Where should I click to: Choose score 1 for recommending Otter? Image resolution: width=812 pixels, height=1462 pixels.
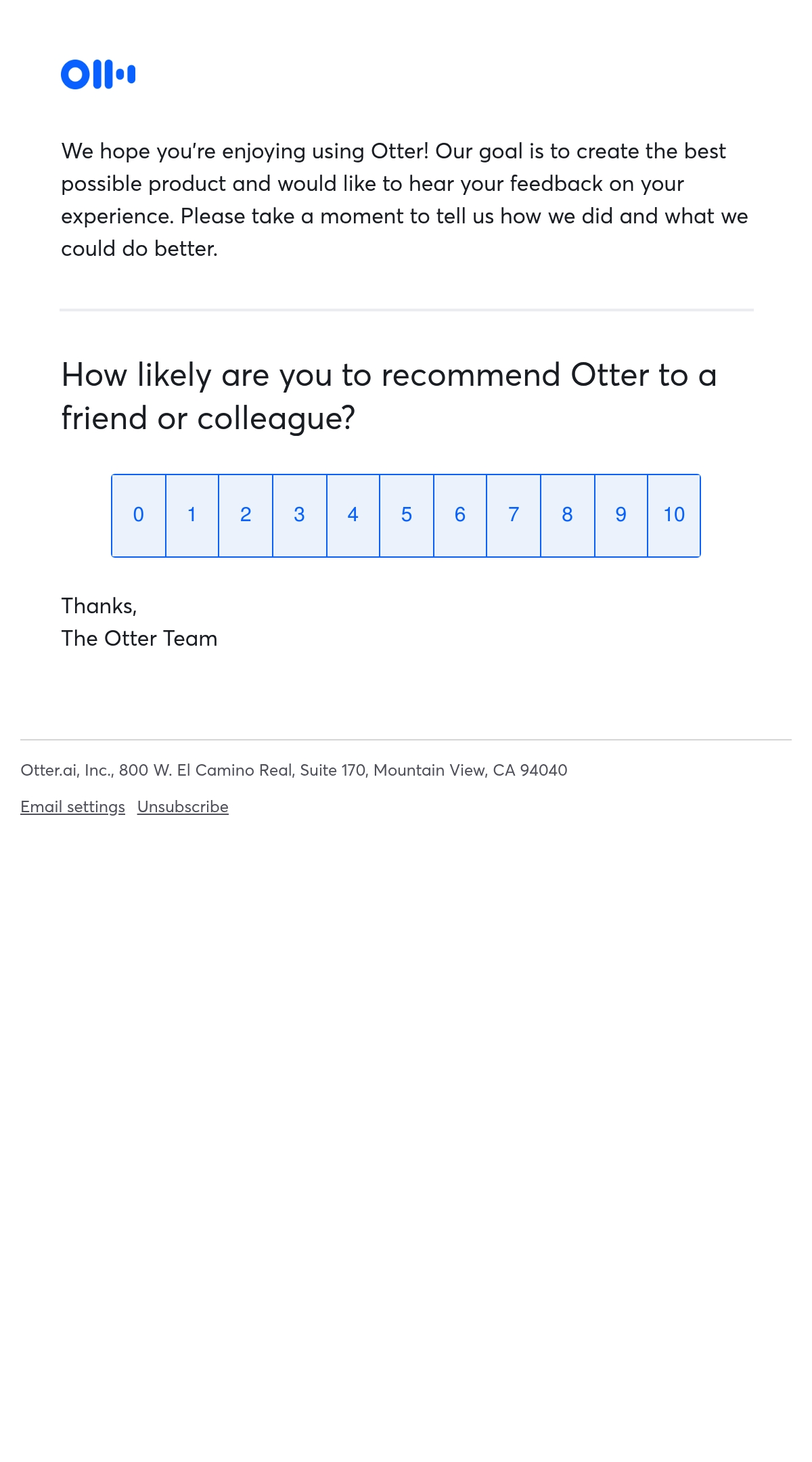point(192,516)
